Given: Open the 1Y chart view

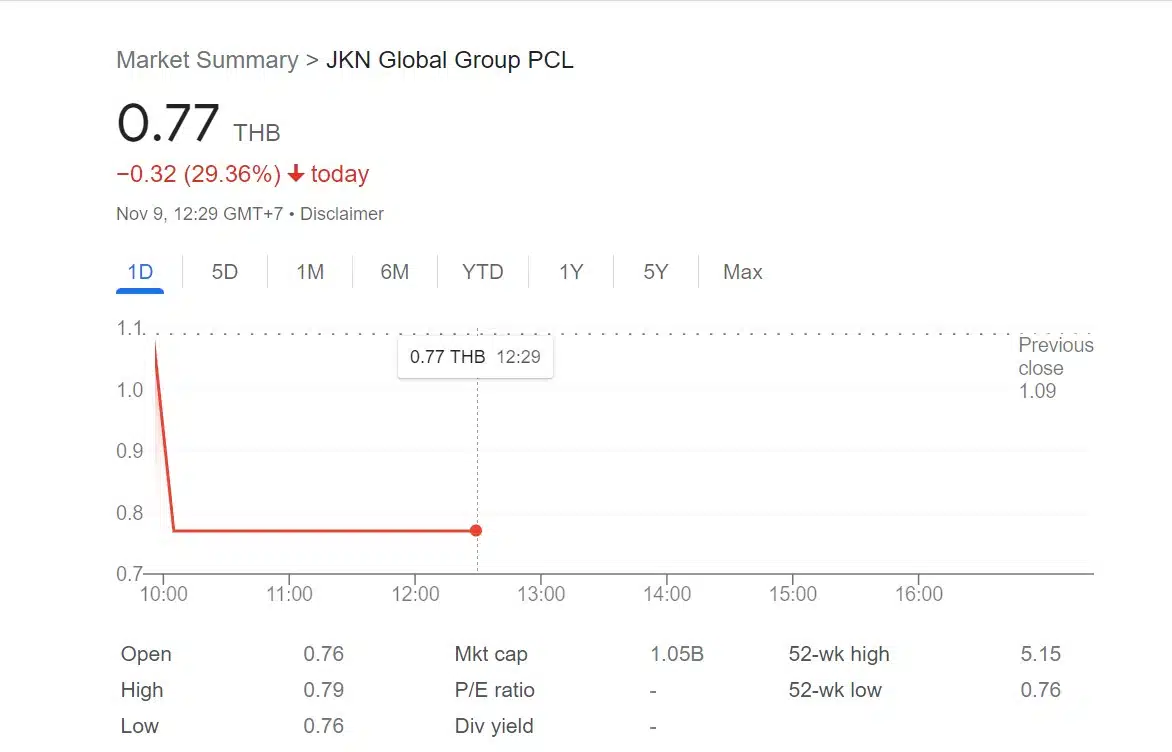Looking at the screenshot, I should (x=571, y=272).
